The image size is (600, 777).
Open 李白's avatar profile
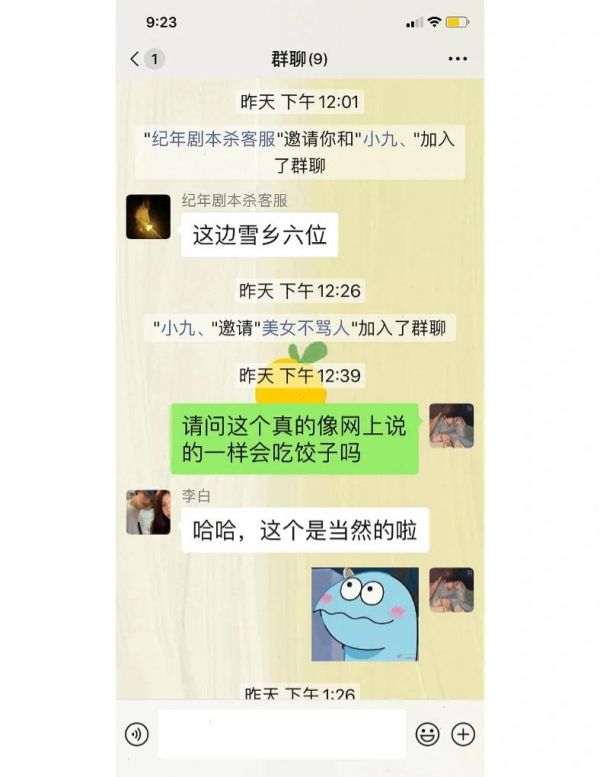click(x=148, y=512)
